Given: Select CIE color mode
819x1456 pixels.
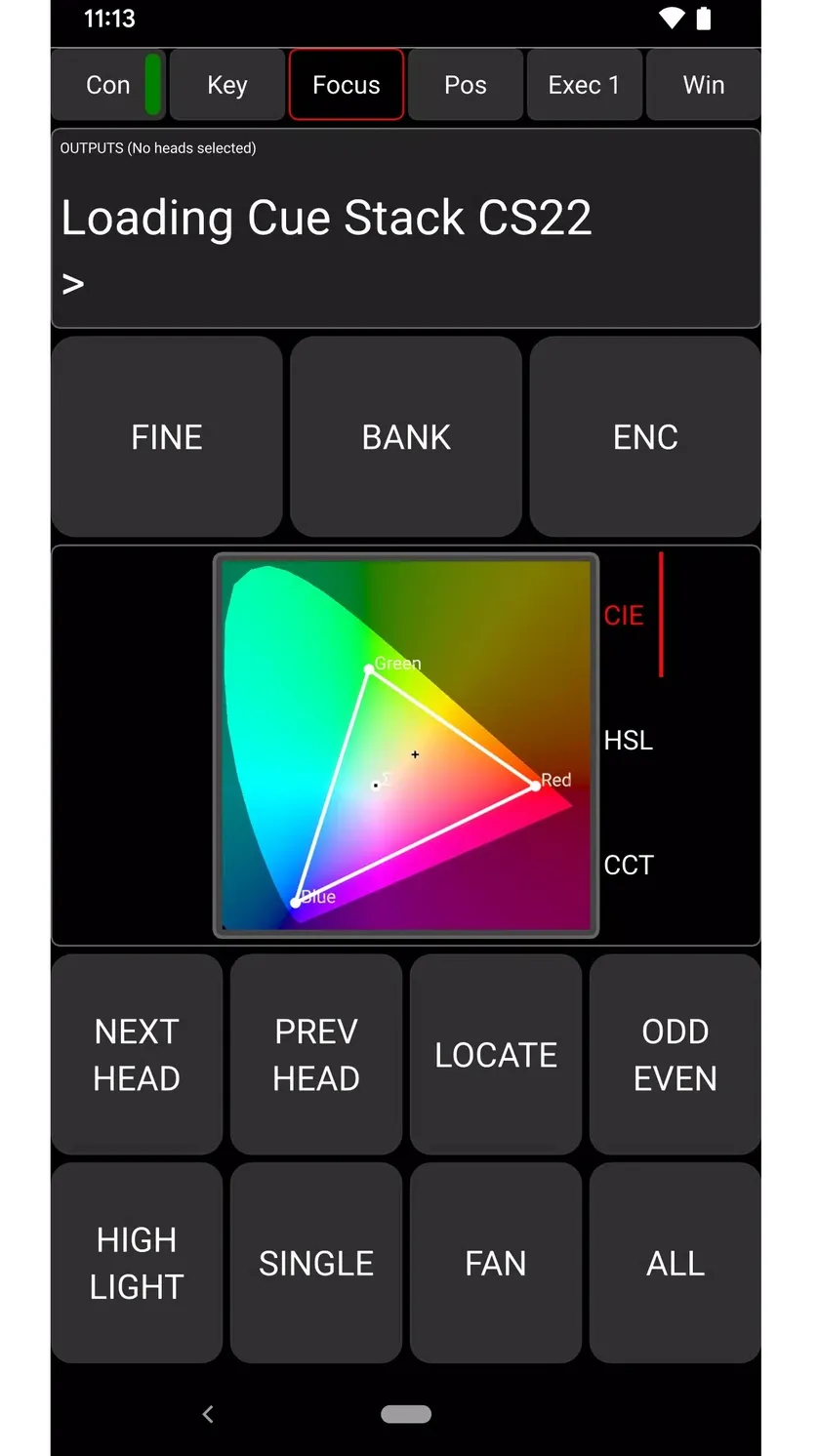Looking at the screenshot, I should pos(624,616).
